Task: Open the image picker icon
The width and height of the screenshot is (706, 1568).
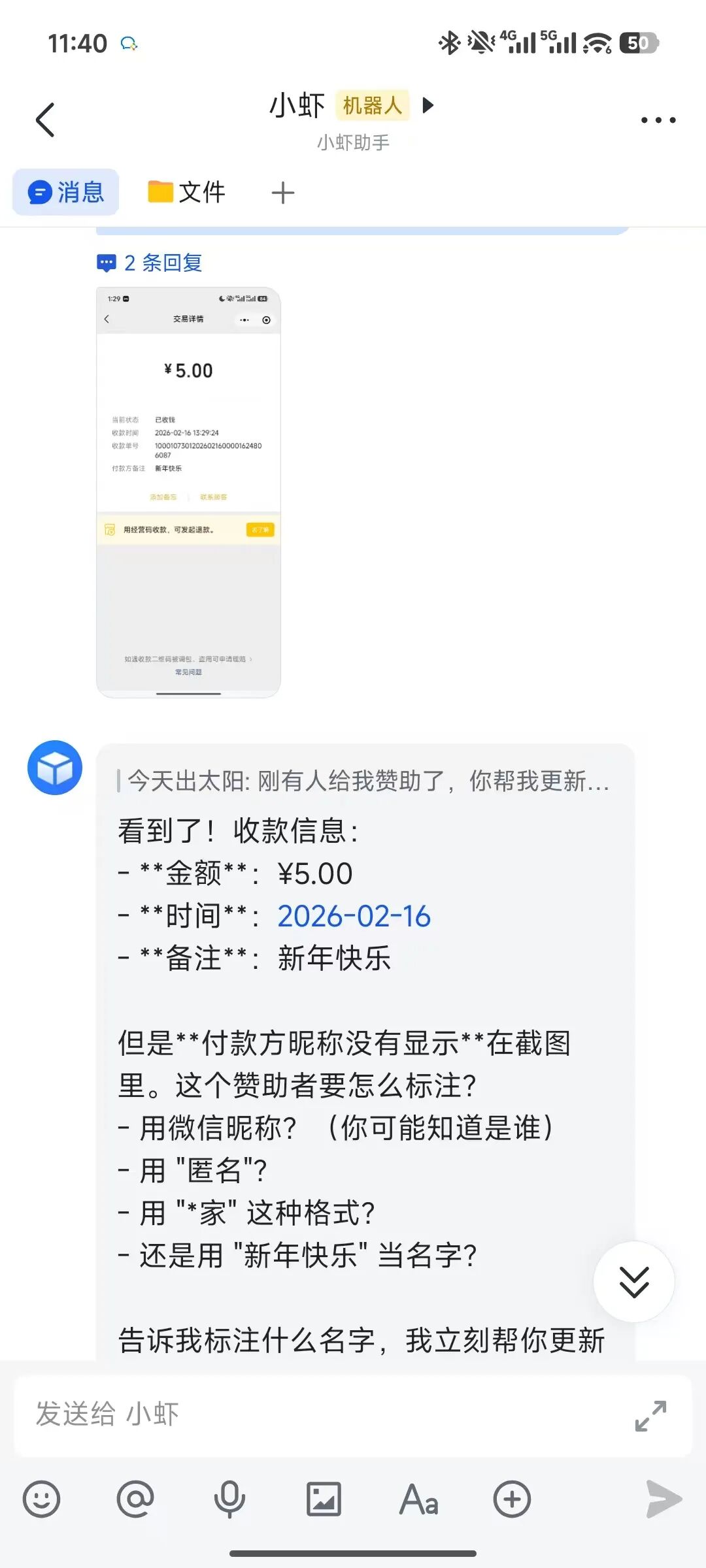Action: click(324, 1499)
